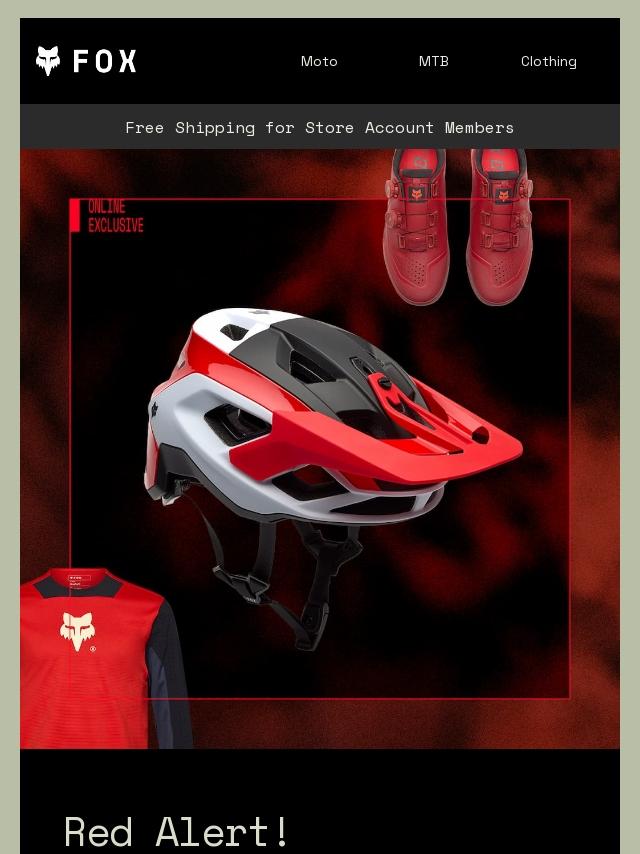Open the Moto category link
640x854 pixels.
pyautogui.click(x=319, y=61)
